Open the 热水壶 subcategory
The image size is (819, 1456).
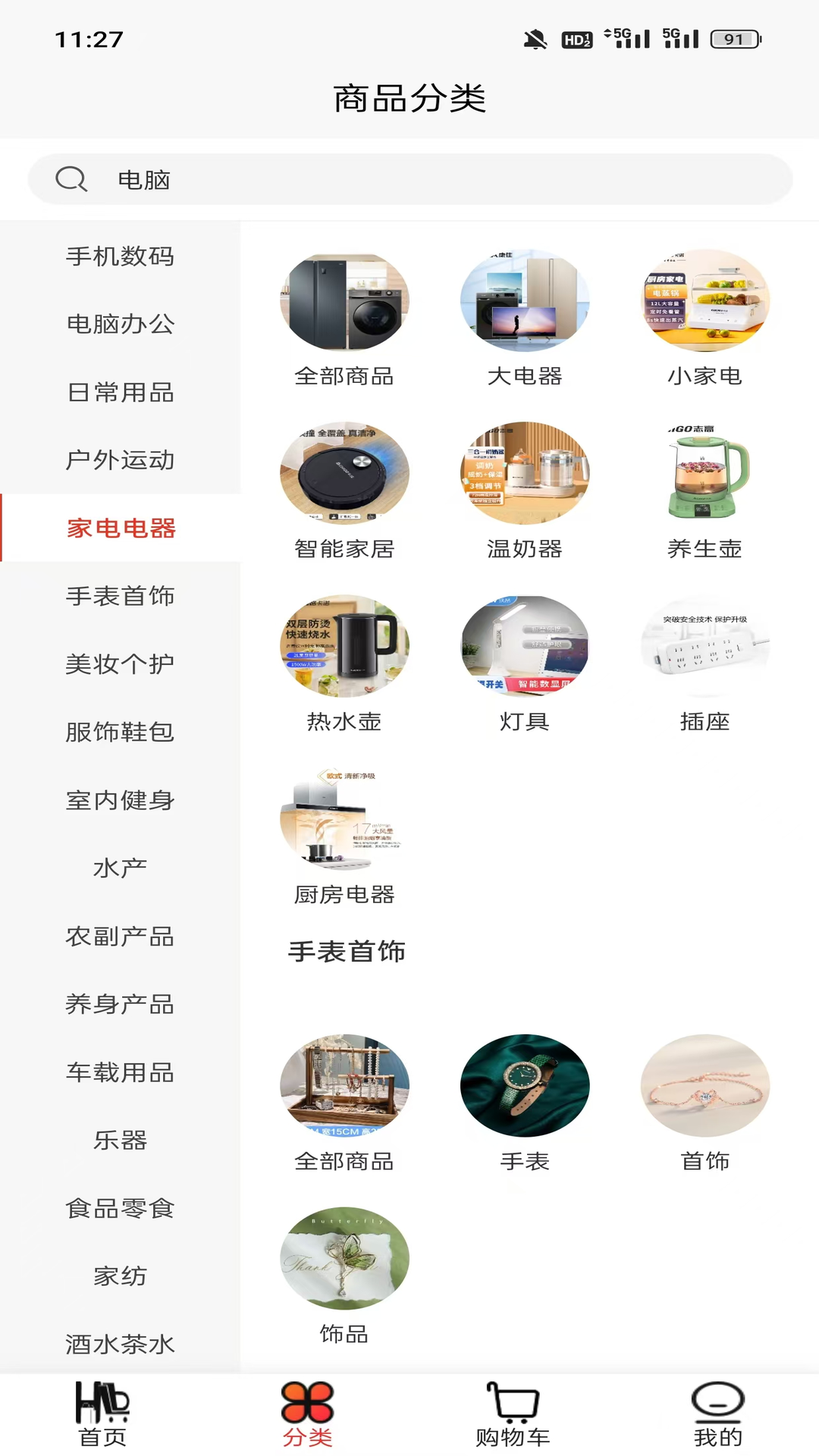click(x=344, y=664)
